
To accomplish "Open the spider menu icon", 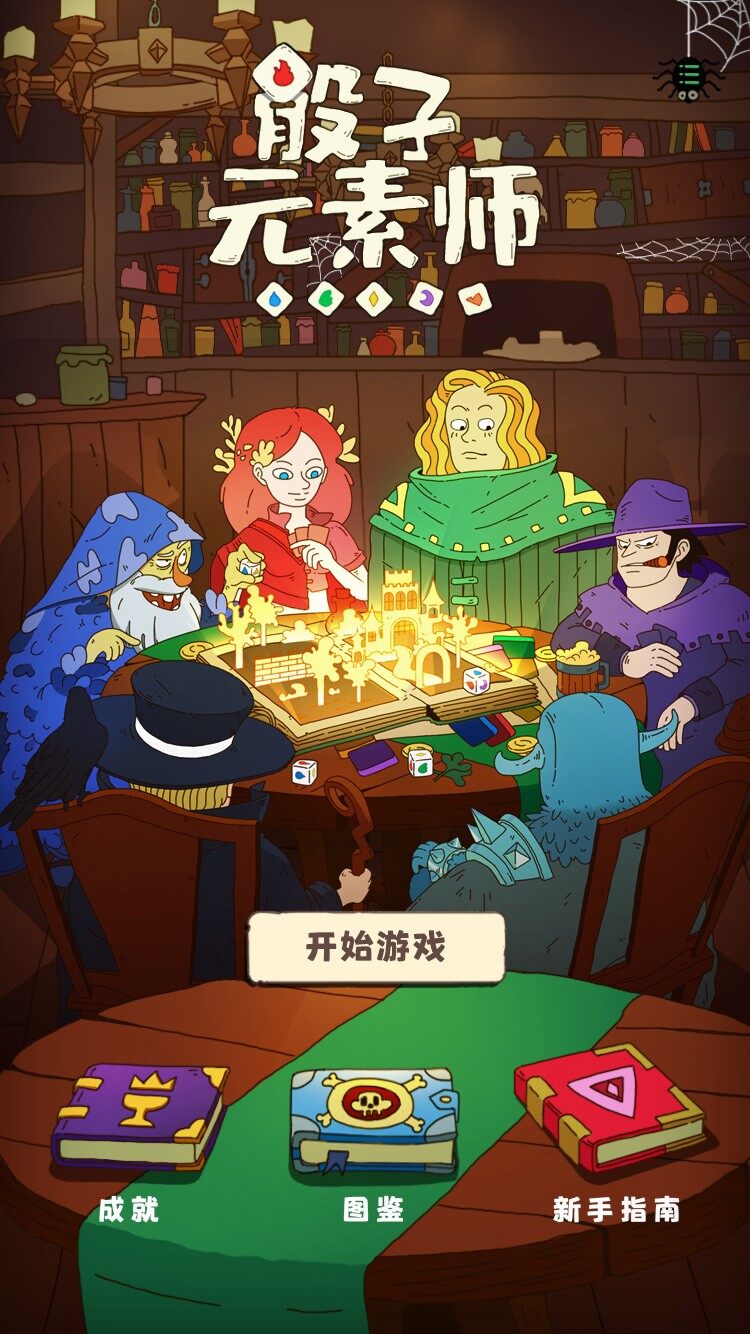I will (687, 78).
